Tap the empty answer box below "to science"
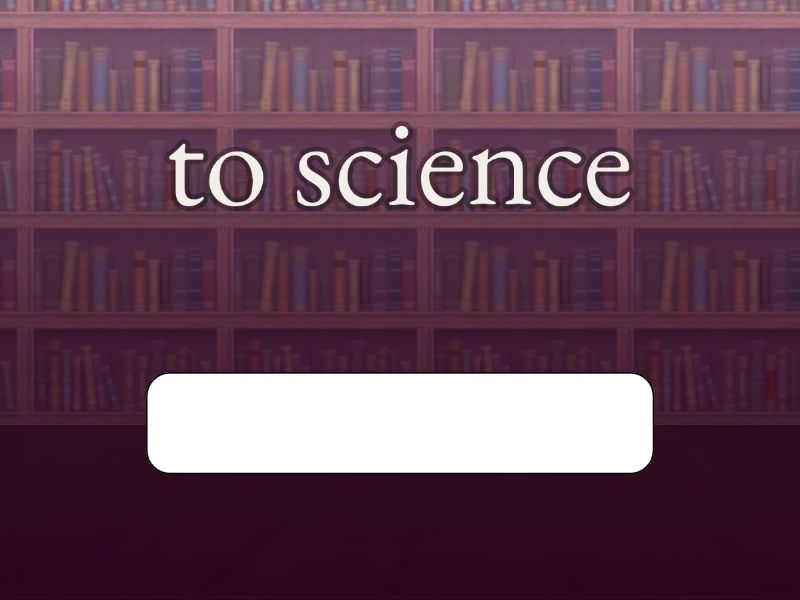The image size is (800, 600). pos(400,422)
